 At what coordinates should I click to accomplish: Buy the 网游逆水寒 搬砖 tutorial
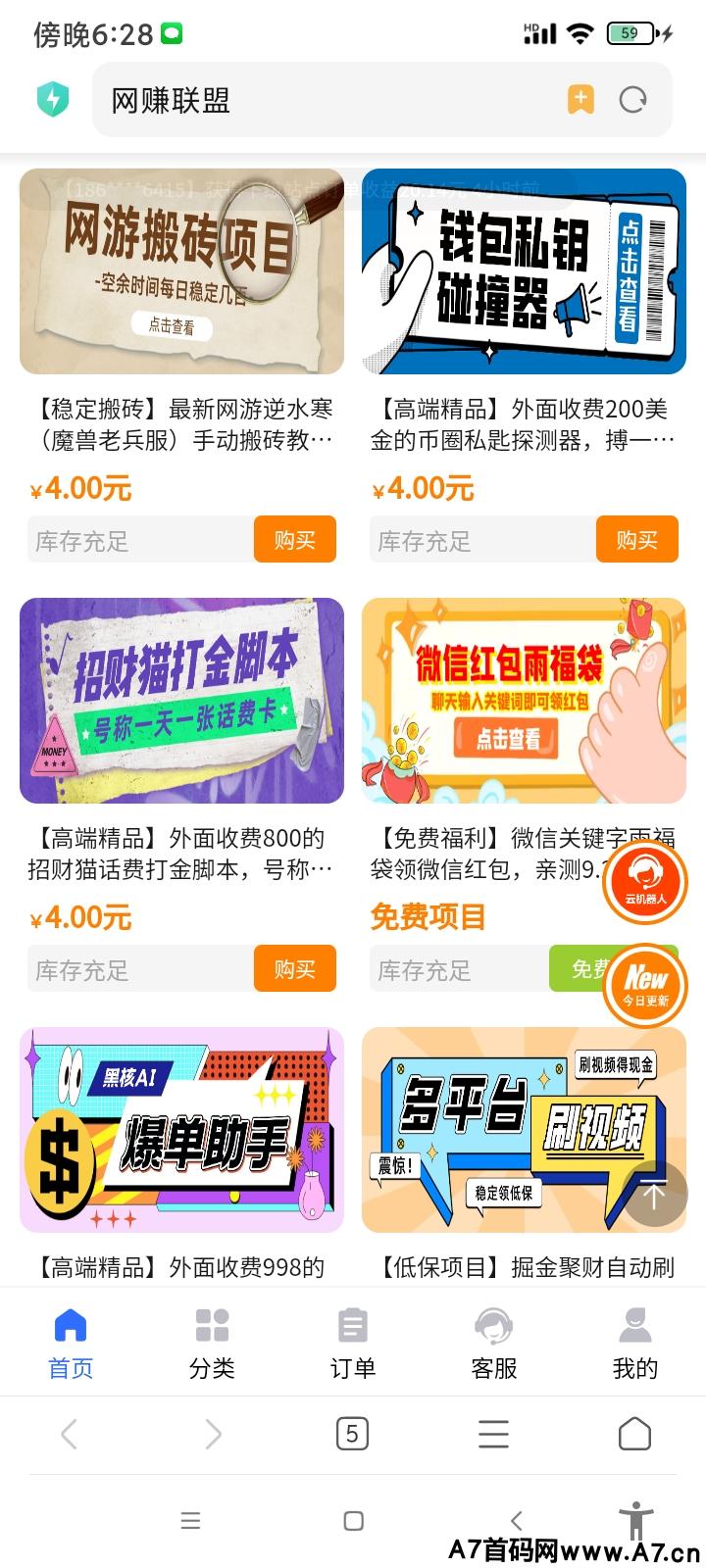point(294,540)
